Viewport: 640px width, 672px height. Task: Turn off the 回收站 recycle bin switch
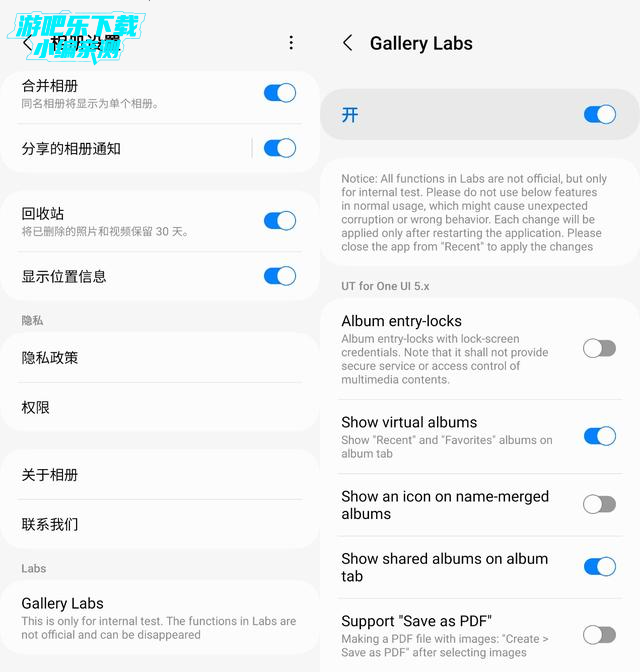click(x=280, y=220)
